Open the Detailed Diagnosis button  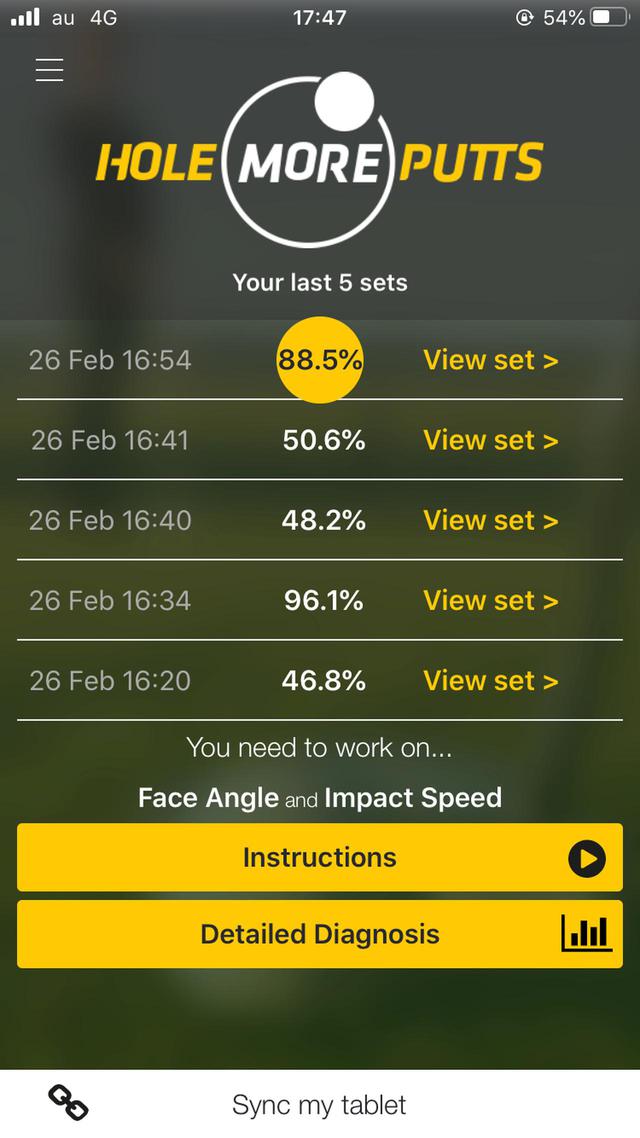pos(320,935)
